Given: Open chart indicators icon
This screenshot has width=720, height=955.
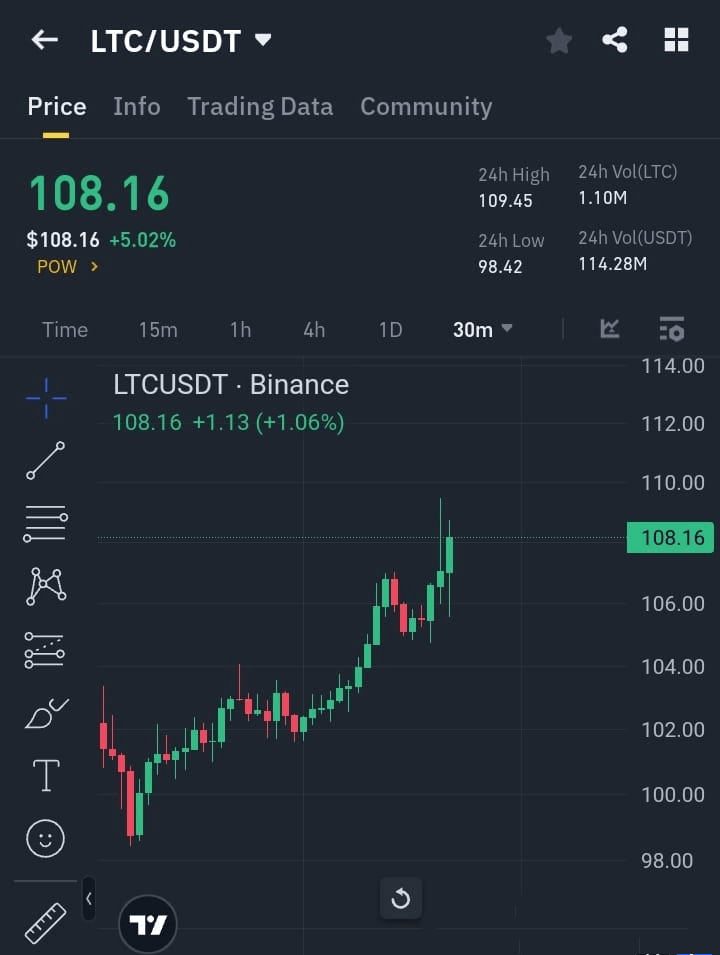Looking at the screenshot, I should 610,328.
